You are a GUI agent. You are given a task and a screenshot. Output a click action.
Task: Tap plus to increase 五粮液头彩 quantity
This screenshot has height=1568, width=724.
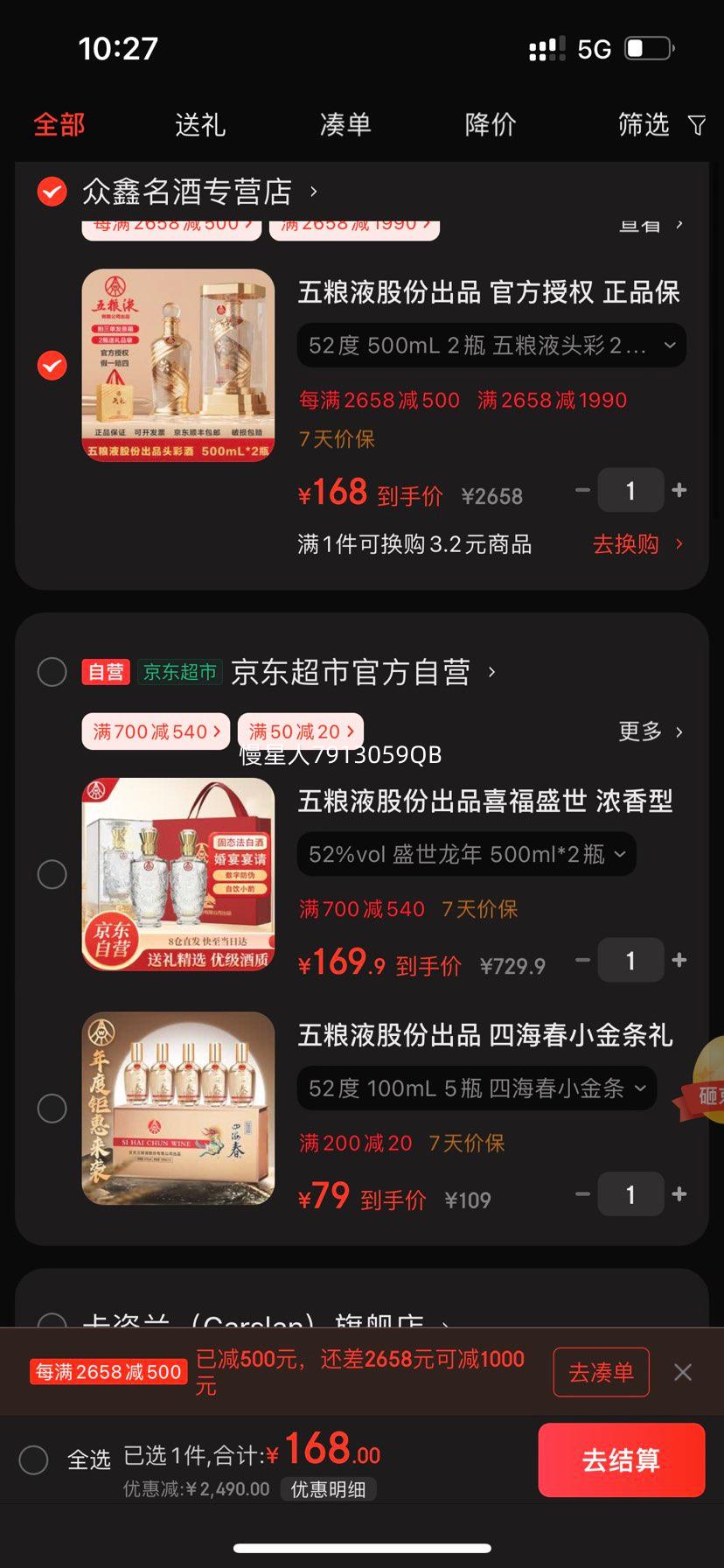click(679, 491)
